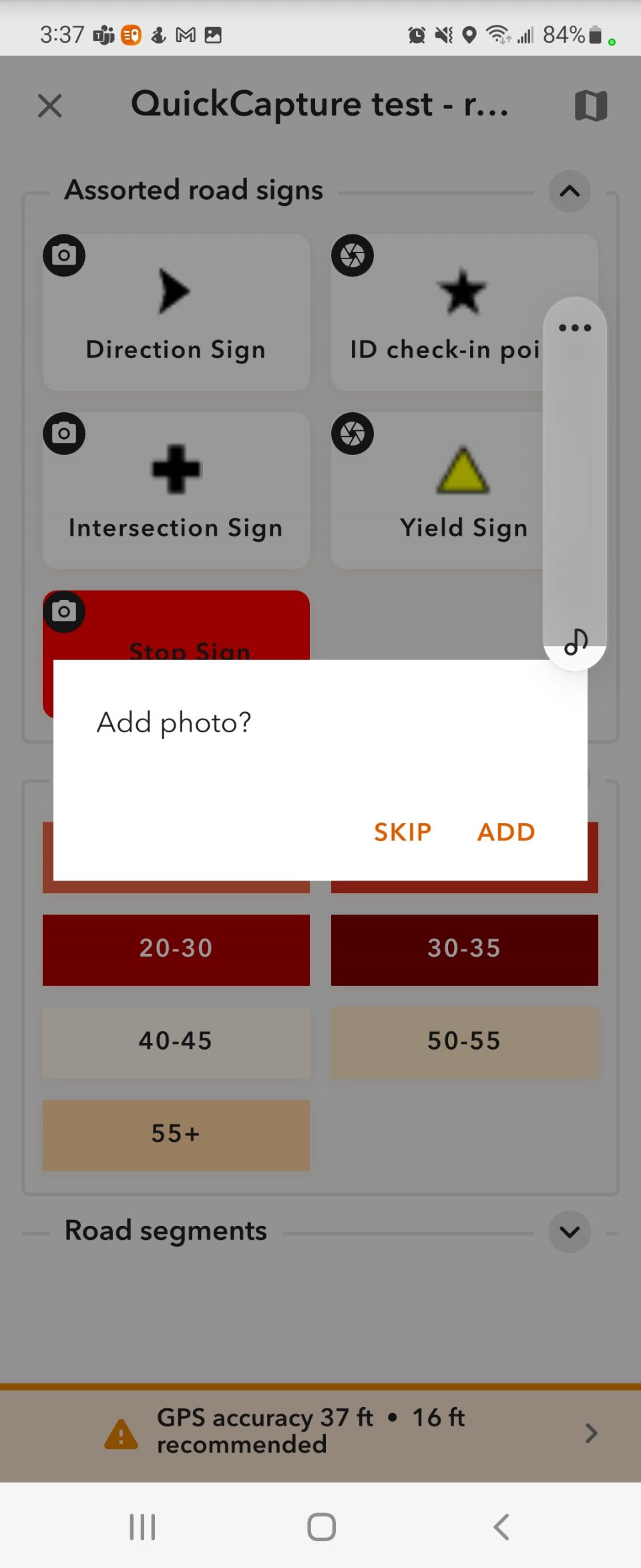Select the 40-45 speed button
Image resolution: width=641 pixels, height=1568 pixels.
tap(176, 1042)
